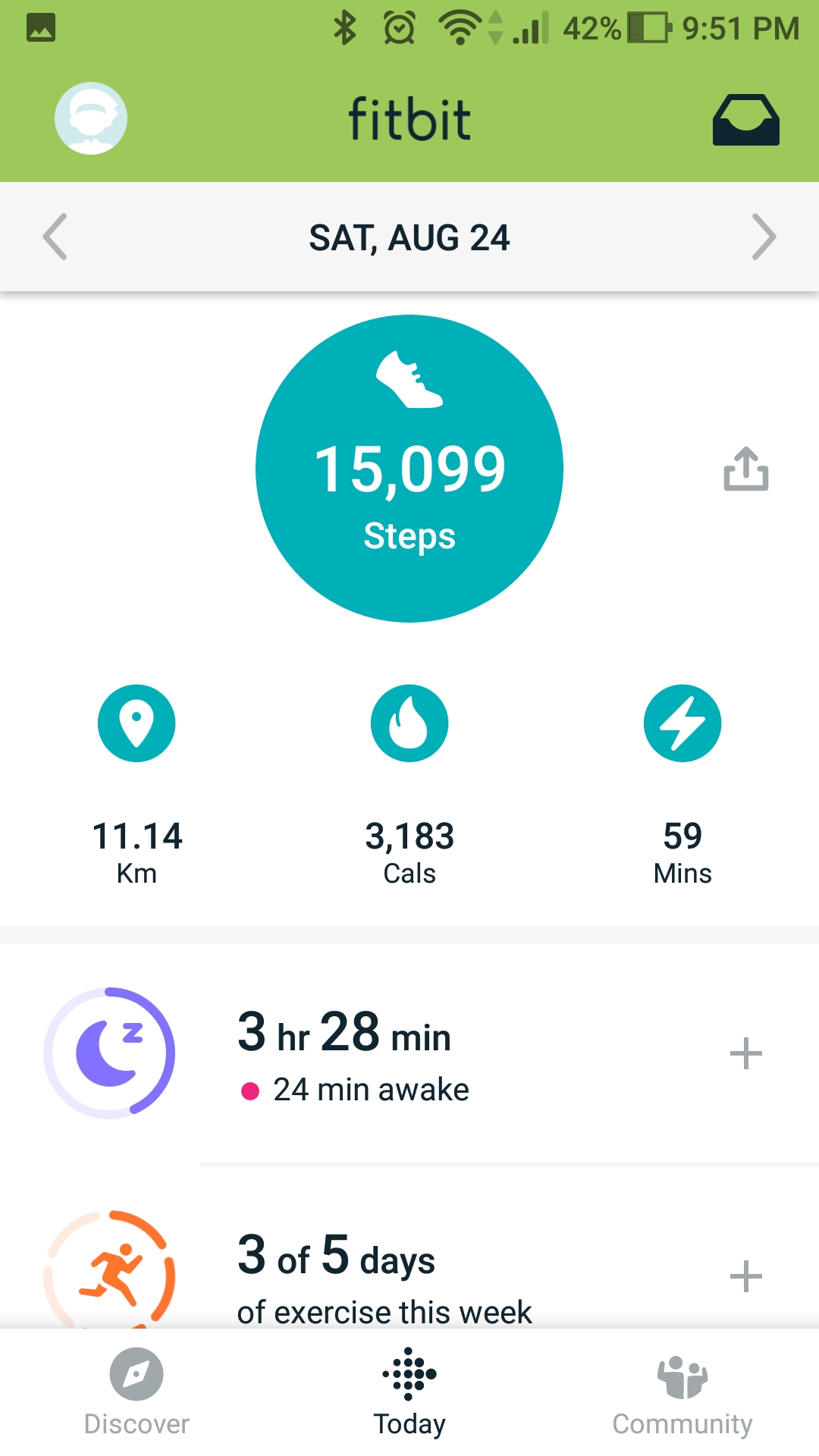The image size is (819, 1456).
Task: Add an exercise with the plus
Action: click(x=745, y=1276)
